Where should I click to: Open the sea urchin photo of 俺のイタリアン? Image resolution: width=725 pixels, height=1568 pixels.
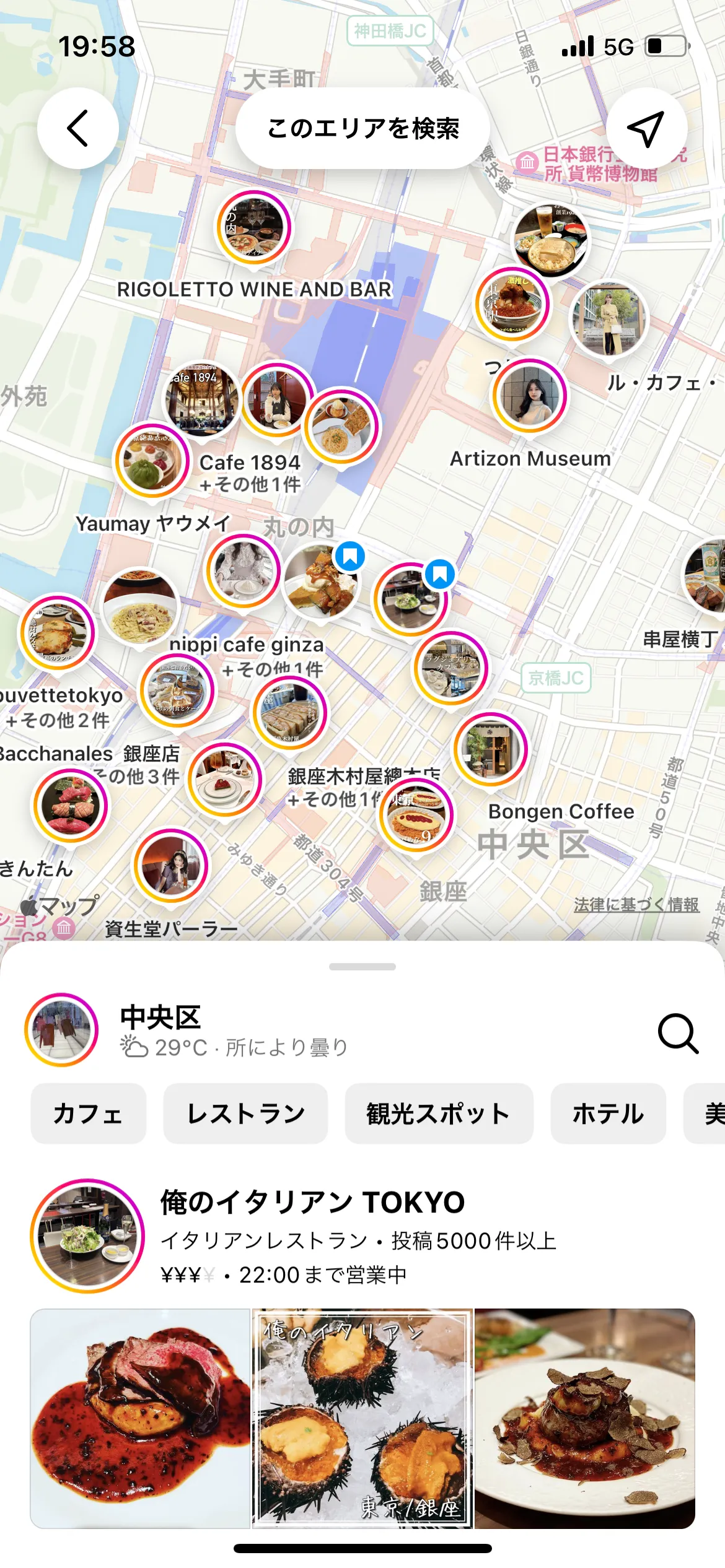(362, 1412)
